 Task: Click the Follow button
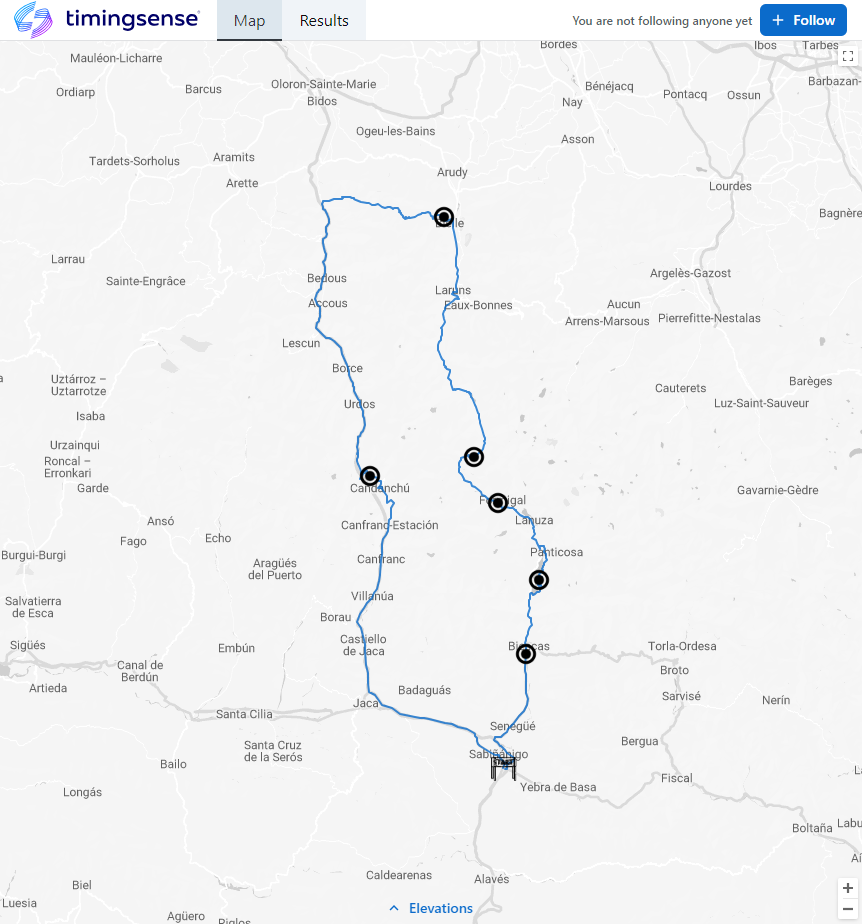[x=803, y=20]
